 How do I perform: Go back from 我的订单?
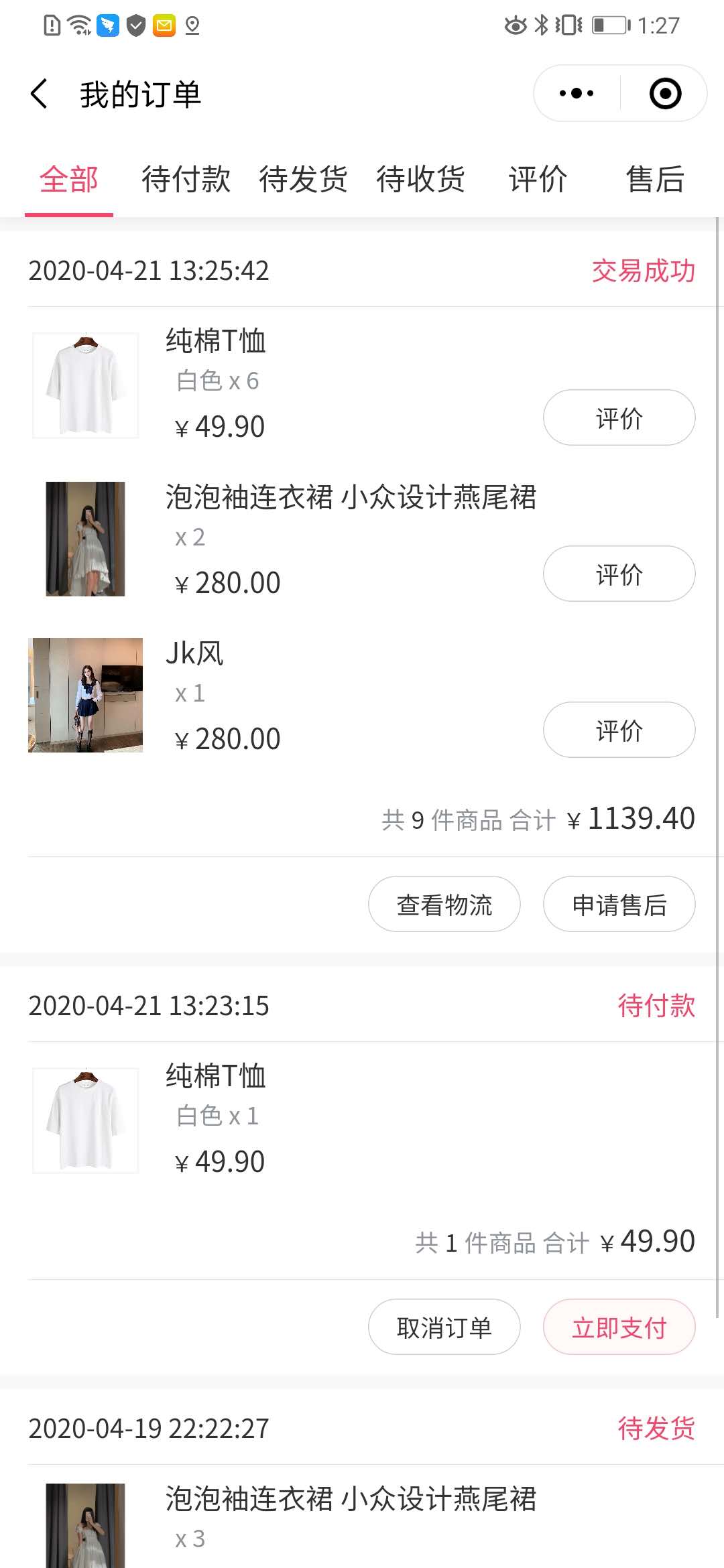(x=40, y=93)
